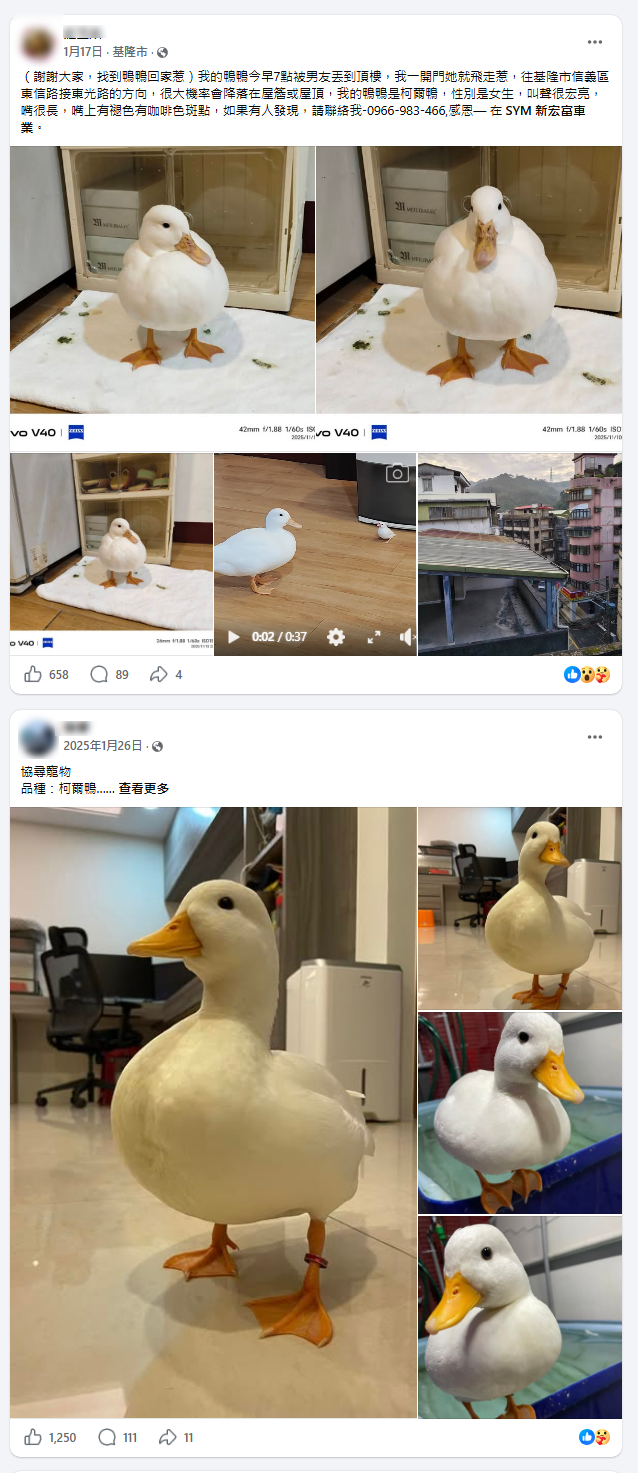Open overflow menu on the 2025年1月26日 post
The image size is (638, 1473).
point(595,737)
